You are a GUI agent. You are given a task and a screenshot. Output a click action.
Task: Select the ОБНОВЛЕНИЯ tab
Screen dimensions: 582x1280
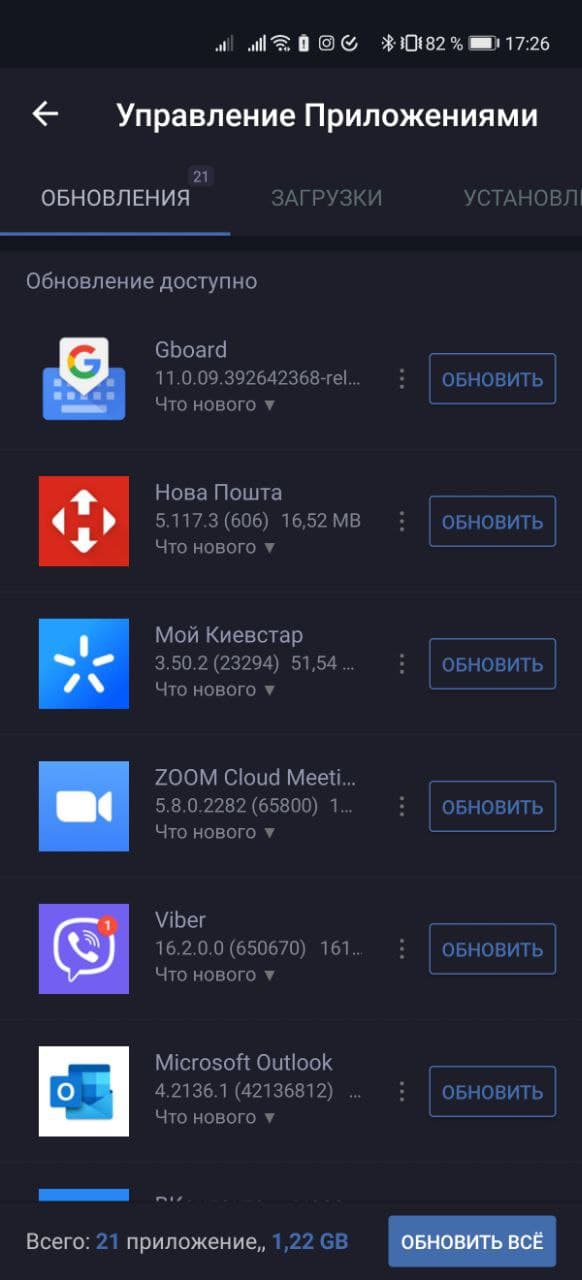click(115, 198)
